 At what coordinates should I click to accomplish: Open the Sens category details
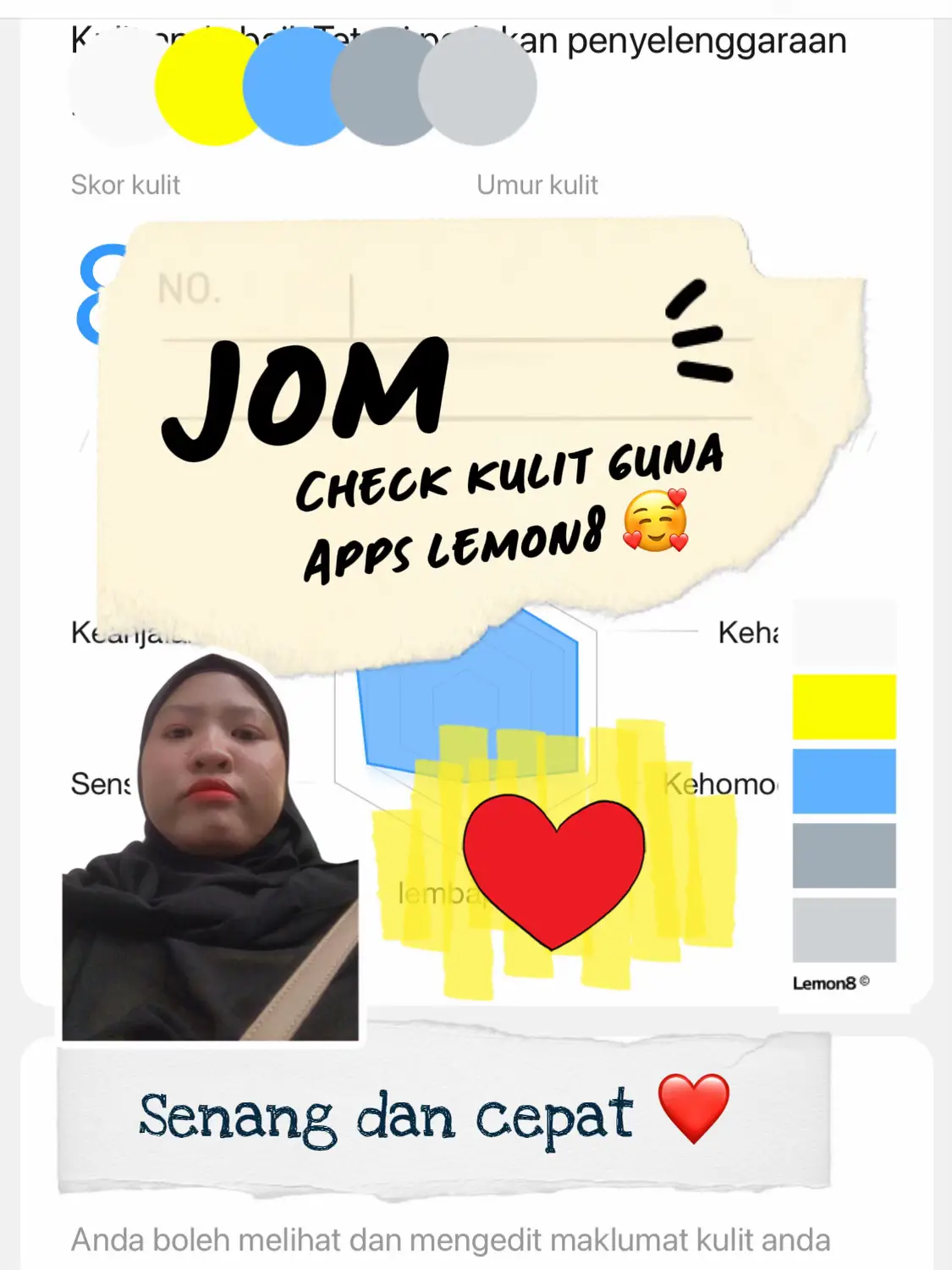pyautogui.click(x=100, y=786)
